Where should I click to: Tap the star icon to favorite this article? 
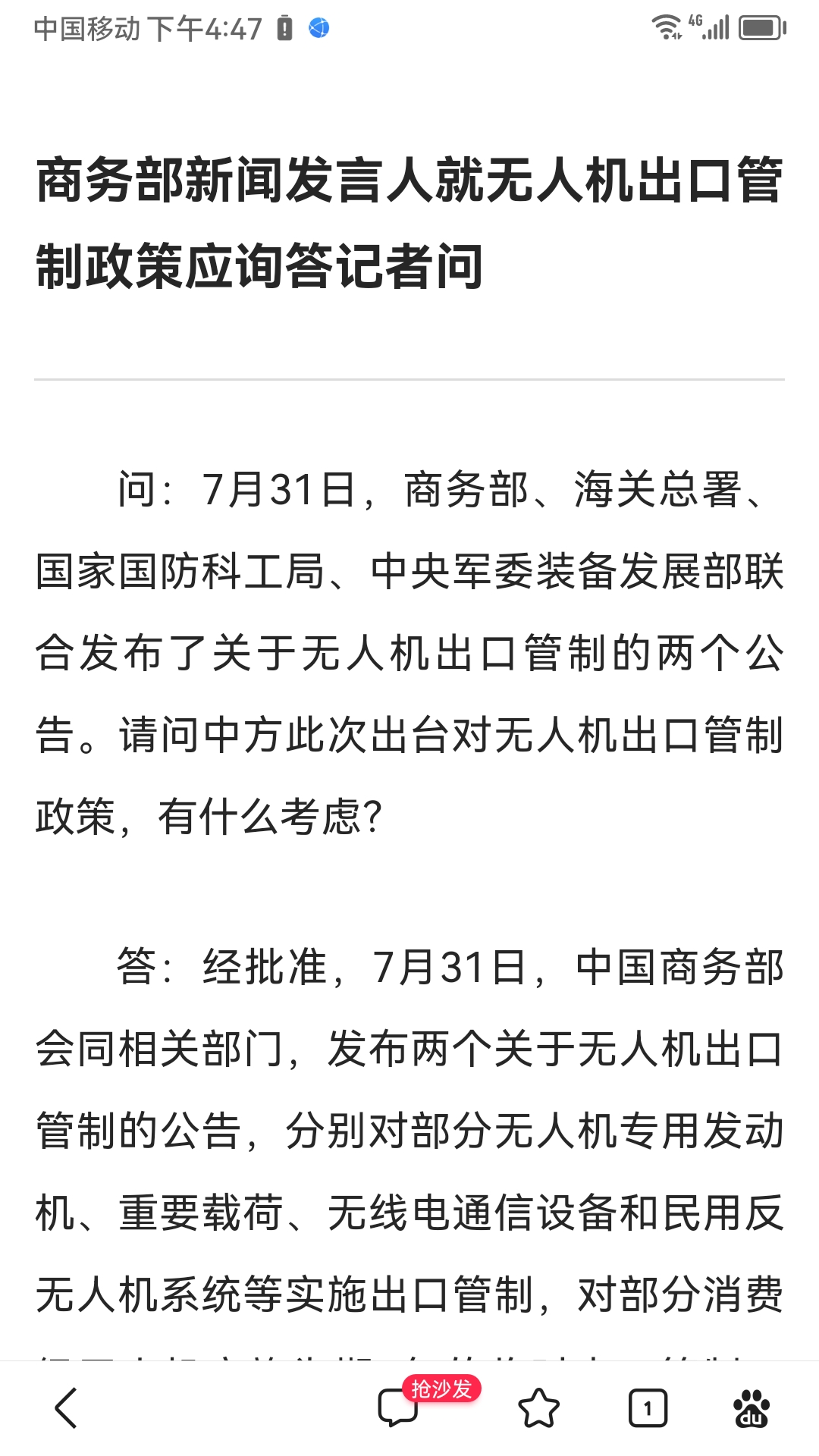540,1407
